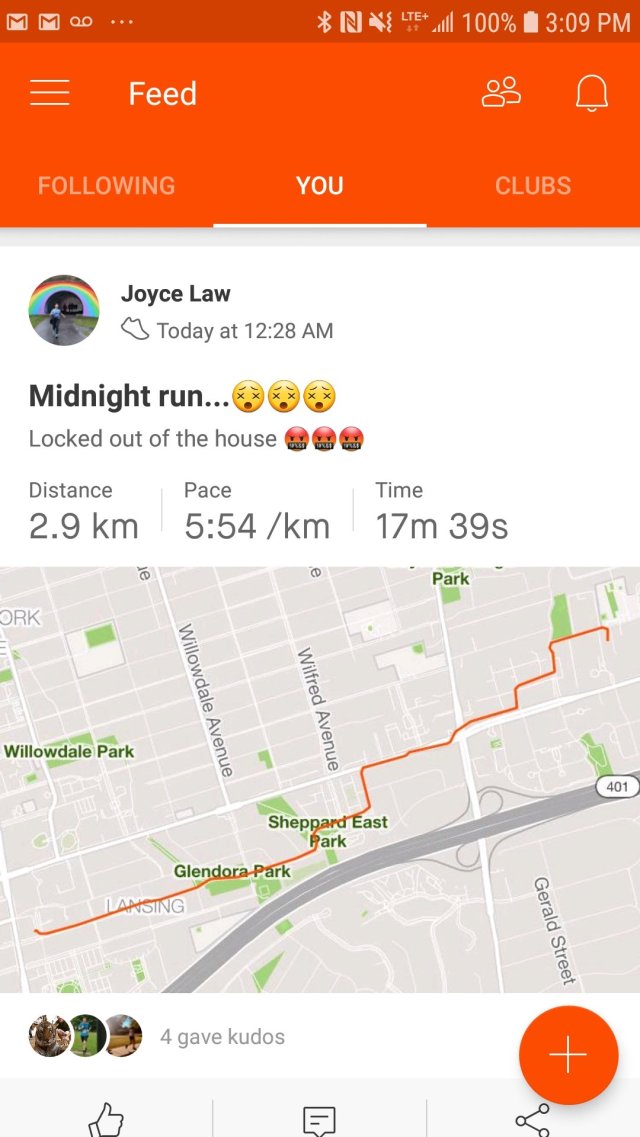Open Joyce Law's profile picture
640x1137 pixels.
pos(64,310)
